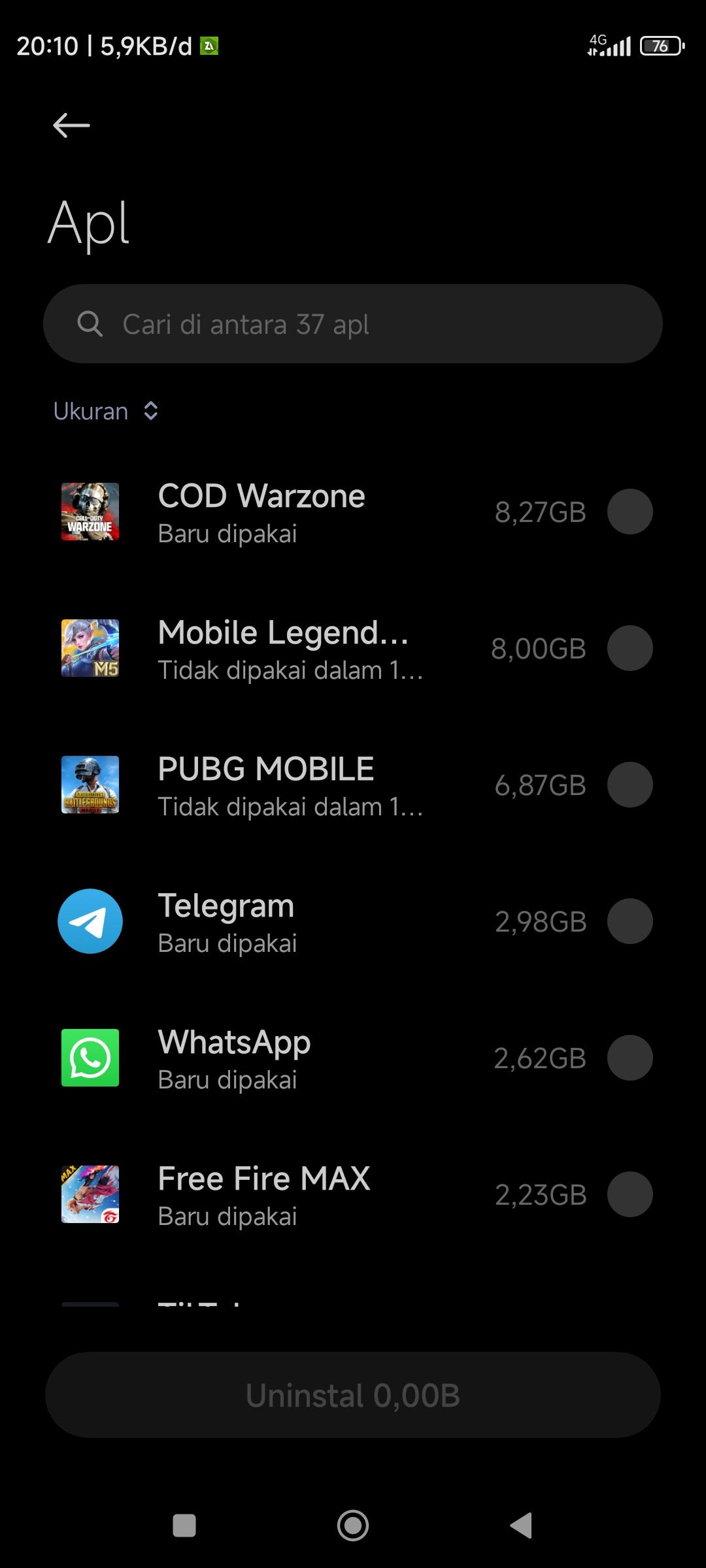Tap the Mobile Legends app icon
The width and height of the screenshot is (706, 1568).
(x=90, y=649)
